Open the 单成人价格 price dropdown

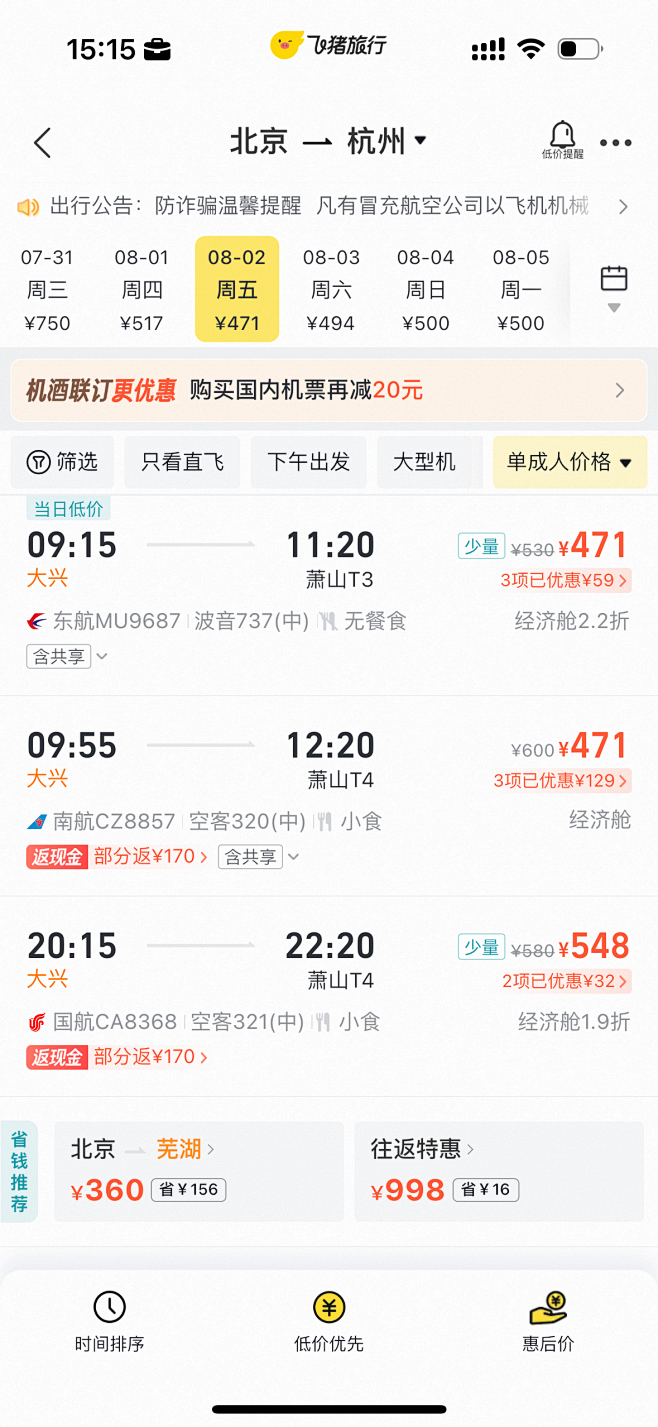570,462
